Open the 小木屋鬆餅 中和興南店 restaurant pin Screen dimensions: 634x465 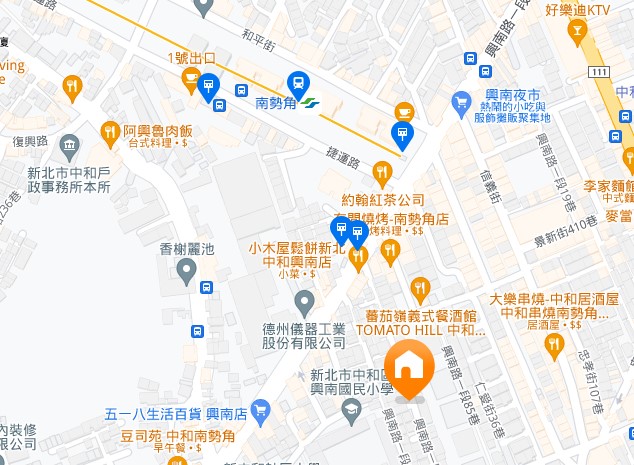(x=359, y=256)
